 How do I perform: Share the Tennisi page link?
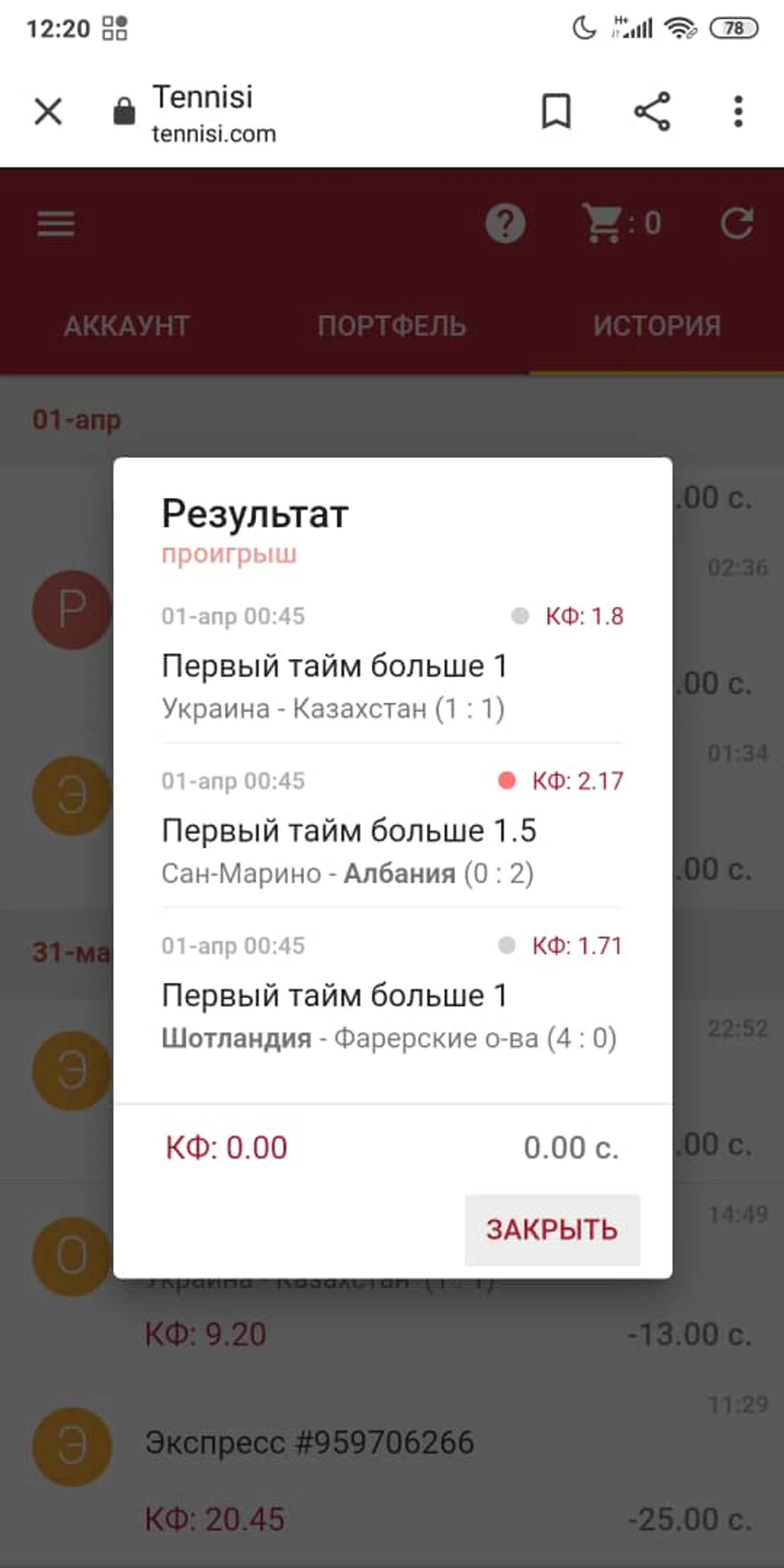click(x=652, y=112)
